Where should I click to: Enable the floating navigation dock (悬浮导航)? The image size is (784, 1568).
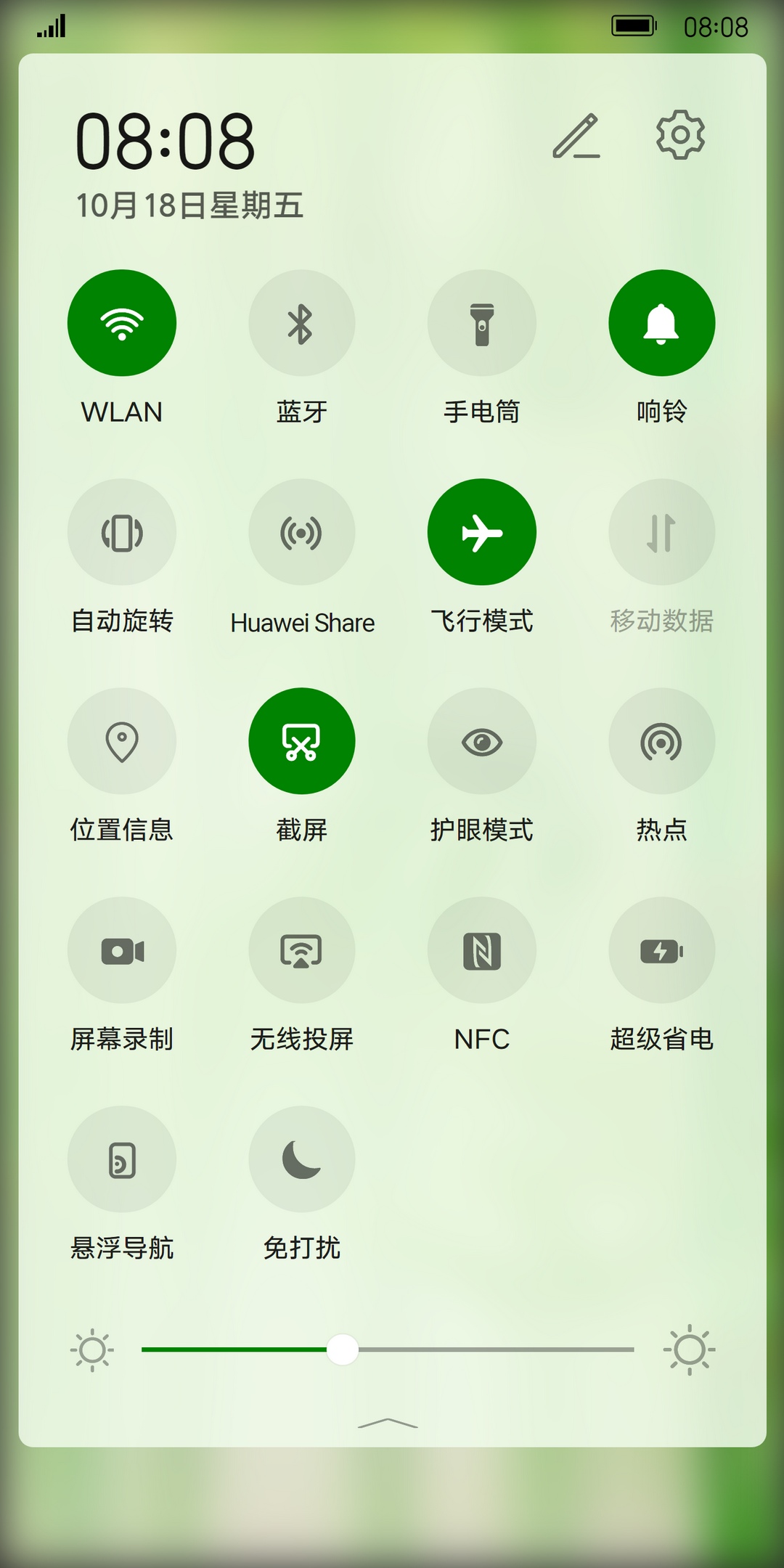pos(122,1159)
